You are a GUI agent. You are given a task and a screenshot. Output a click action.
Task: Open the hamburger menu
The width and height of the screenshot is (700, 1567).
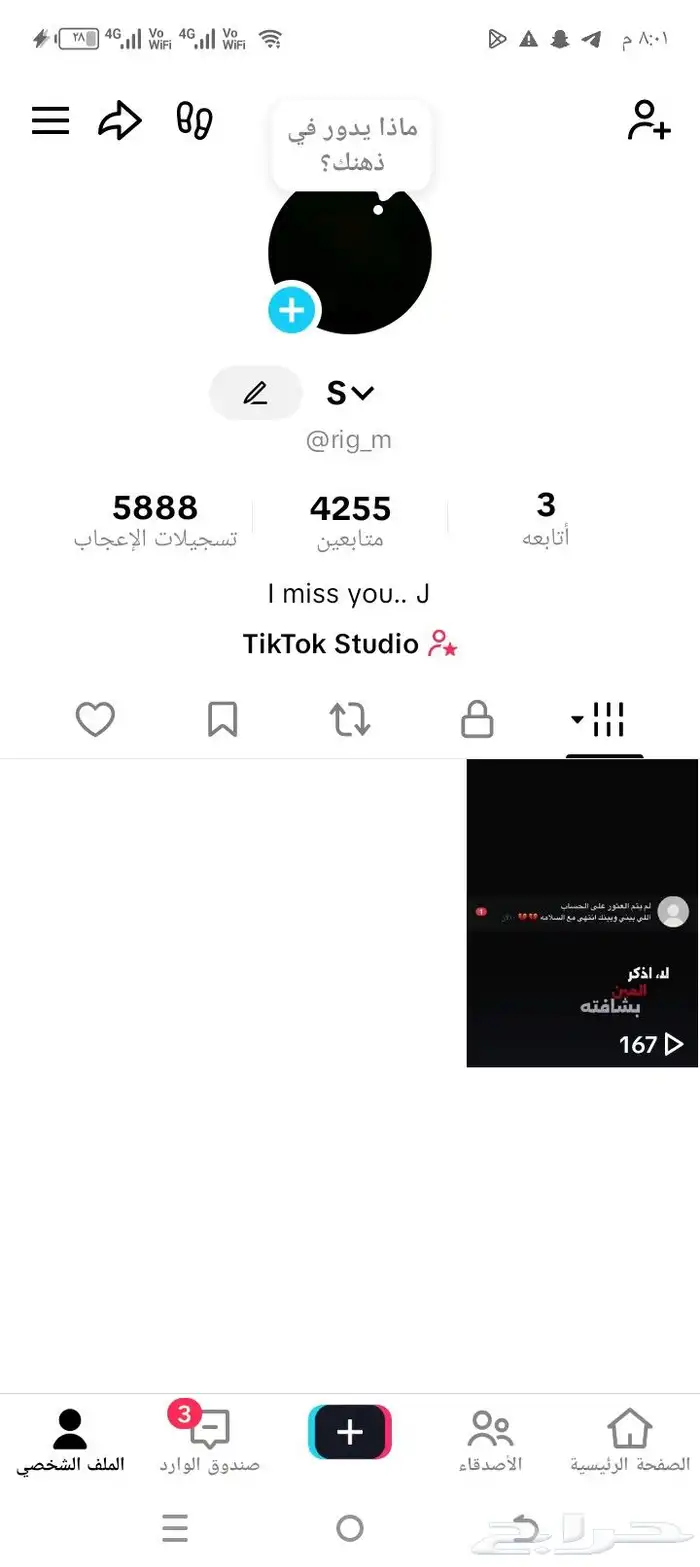[x=50, y=121]
